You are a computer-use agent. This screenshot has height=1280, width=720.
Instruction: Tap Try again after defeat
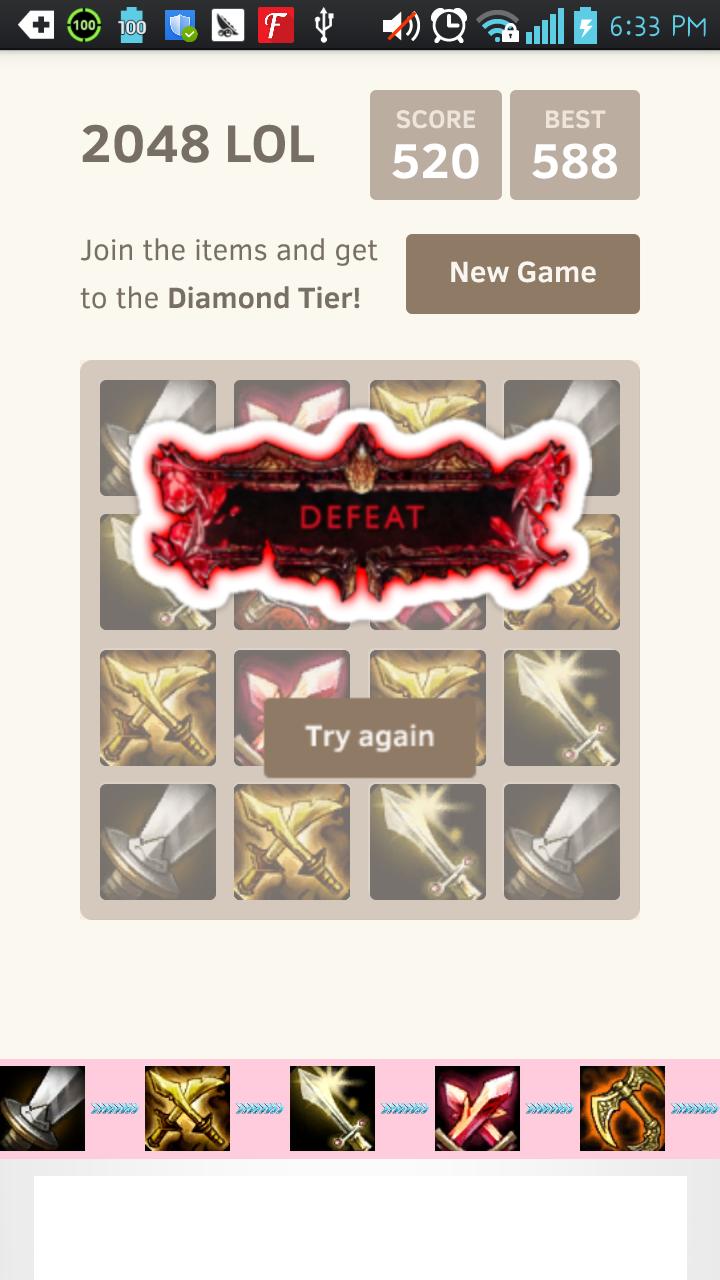369,737
